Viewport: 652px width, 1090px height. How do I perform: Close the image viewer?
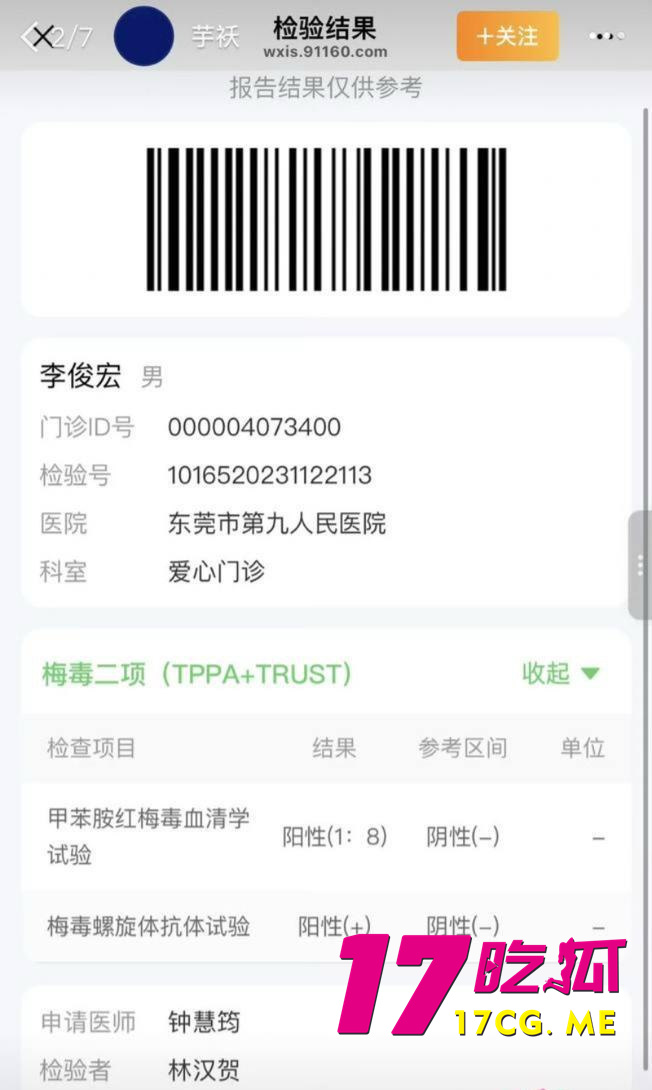point(42,37)
